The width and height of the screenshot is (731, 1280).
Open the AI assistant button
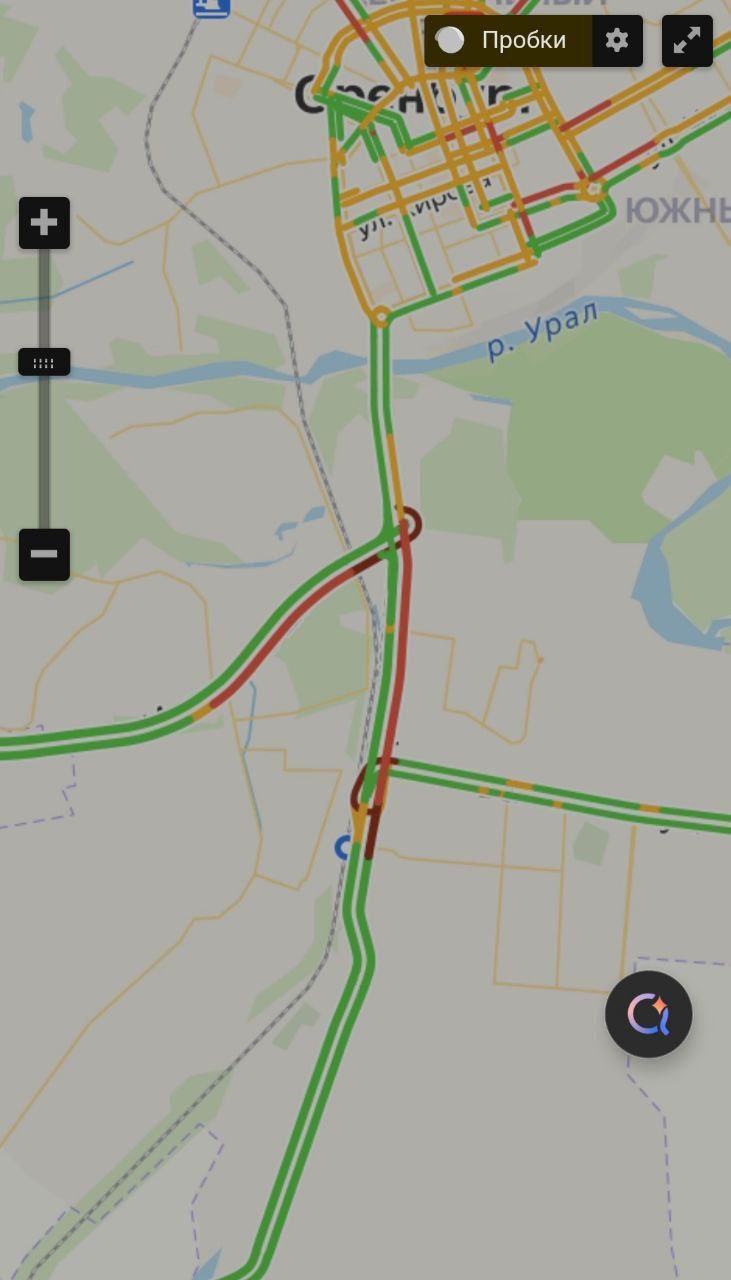tap(648, 1014)
